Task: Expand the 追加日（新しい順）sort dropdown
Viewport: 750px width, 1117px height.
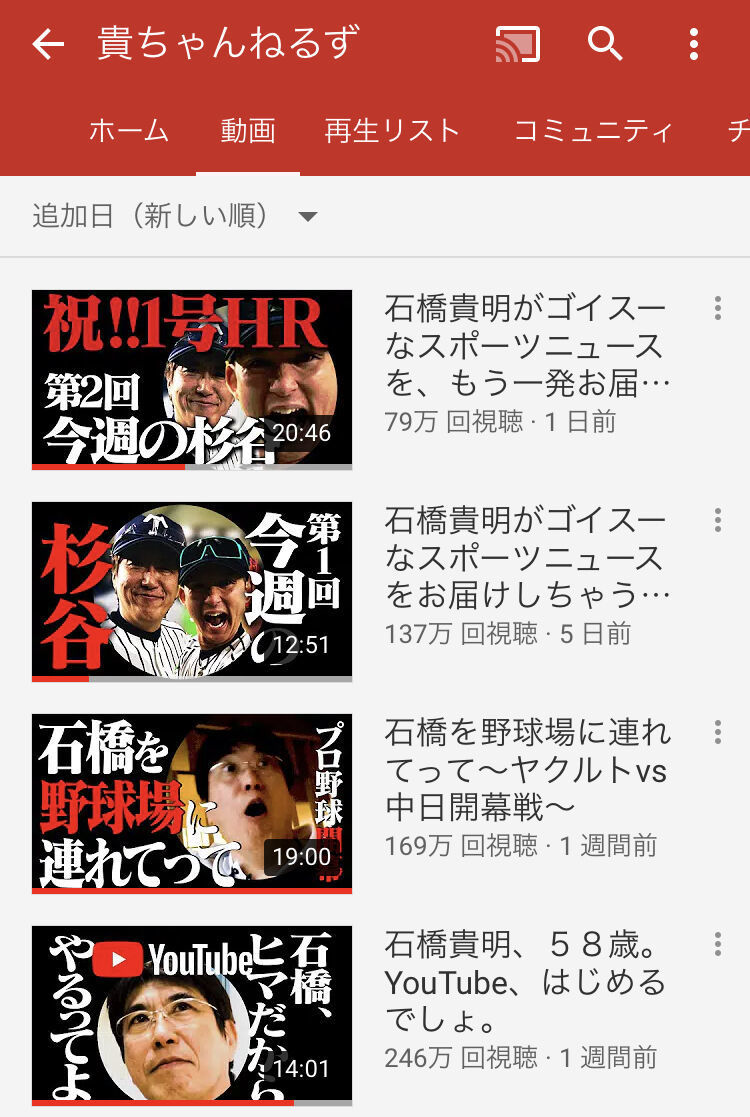Action: (x=175, y=216)
